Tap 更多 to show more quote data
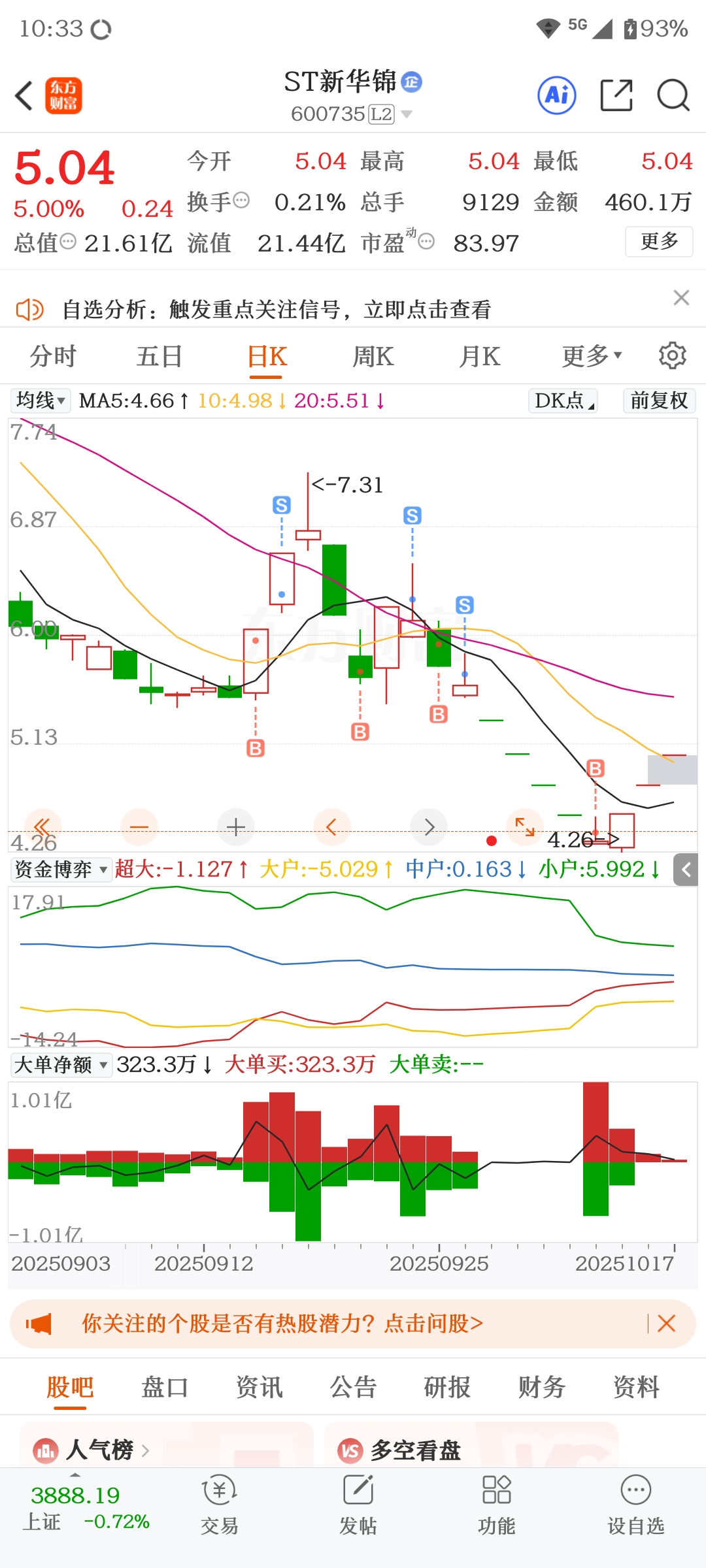 (658, 241)
